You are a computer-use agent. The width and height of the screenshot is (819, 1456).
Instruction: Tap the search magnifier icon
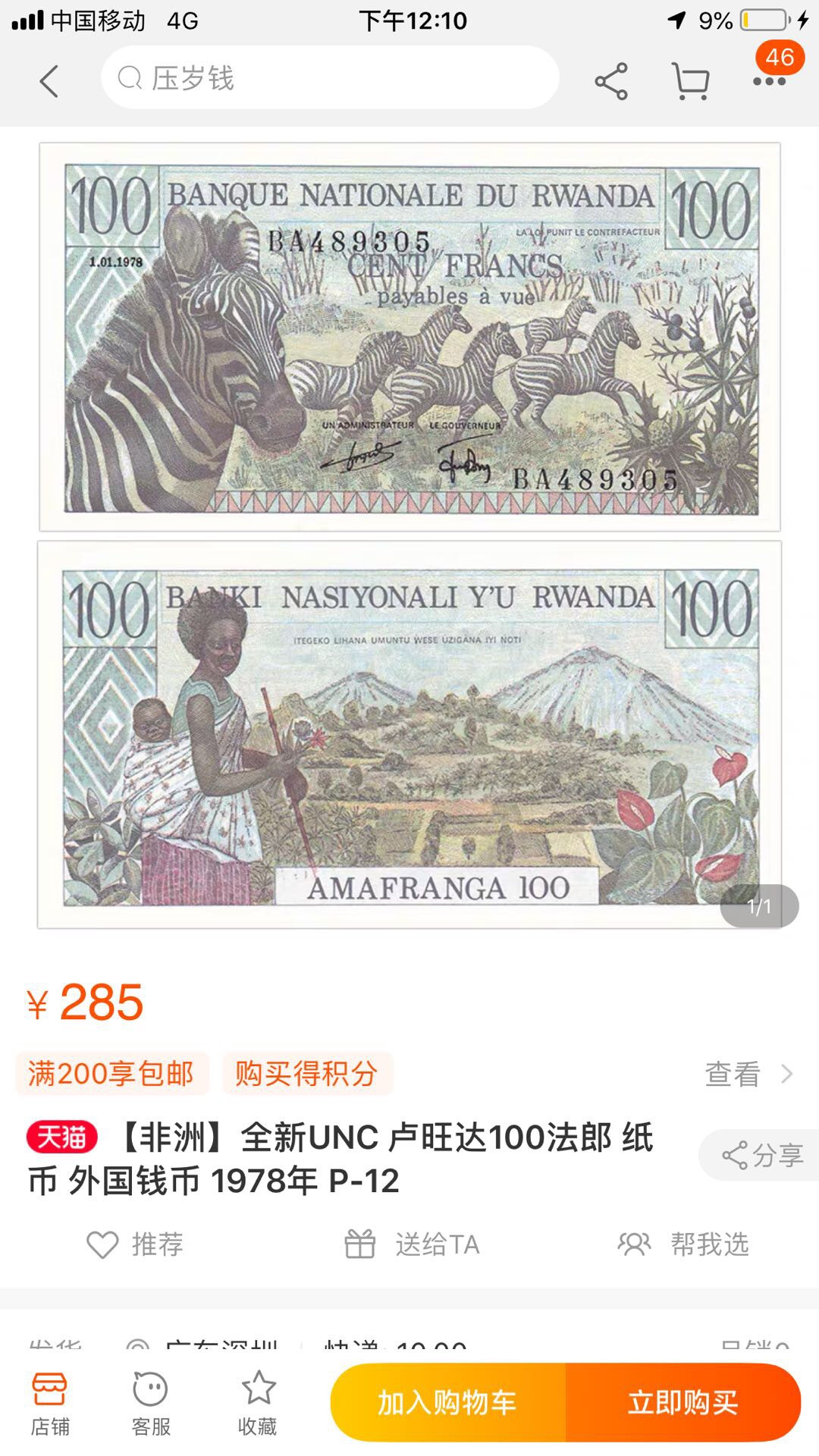[x=130, y=78]
